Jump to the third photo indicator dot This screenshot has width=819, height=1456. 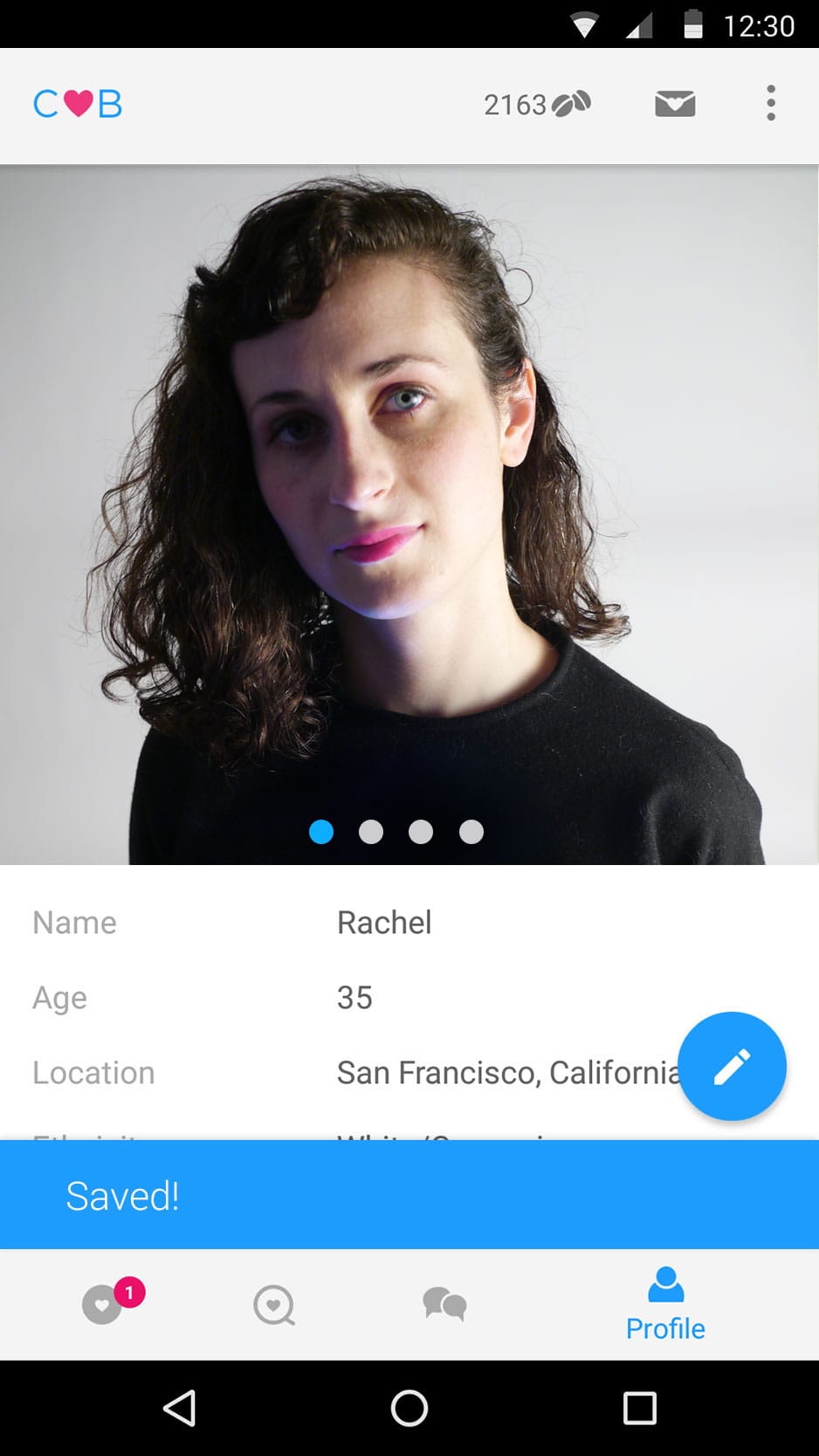(422, 832)
